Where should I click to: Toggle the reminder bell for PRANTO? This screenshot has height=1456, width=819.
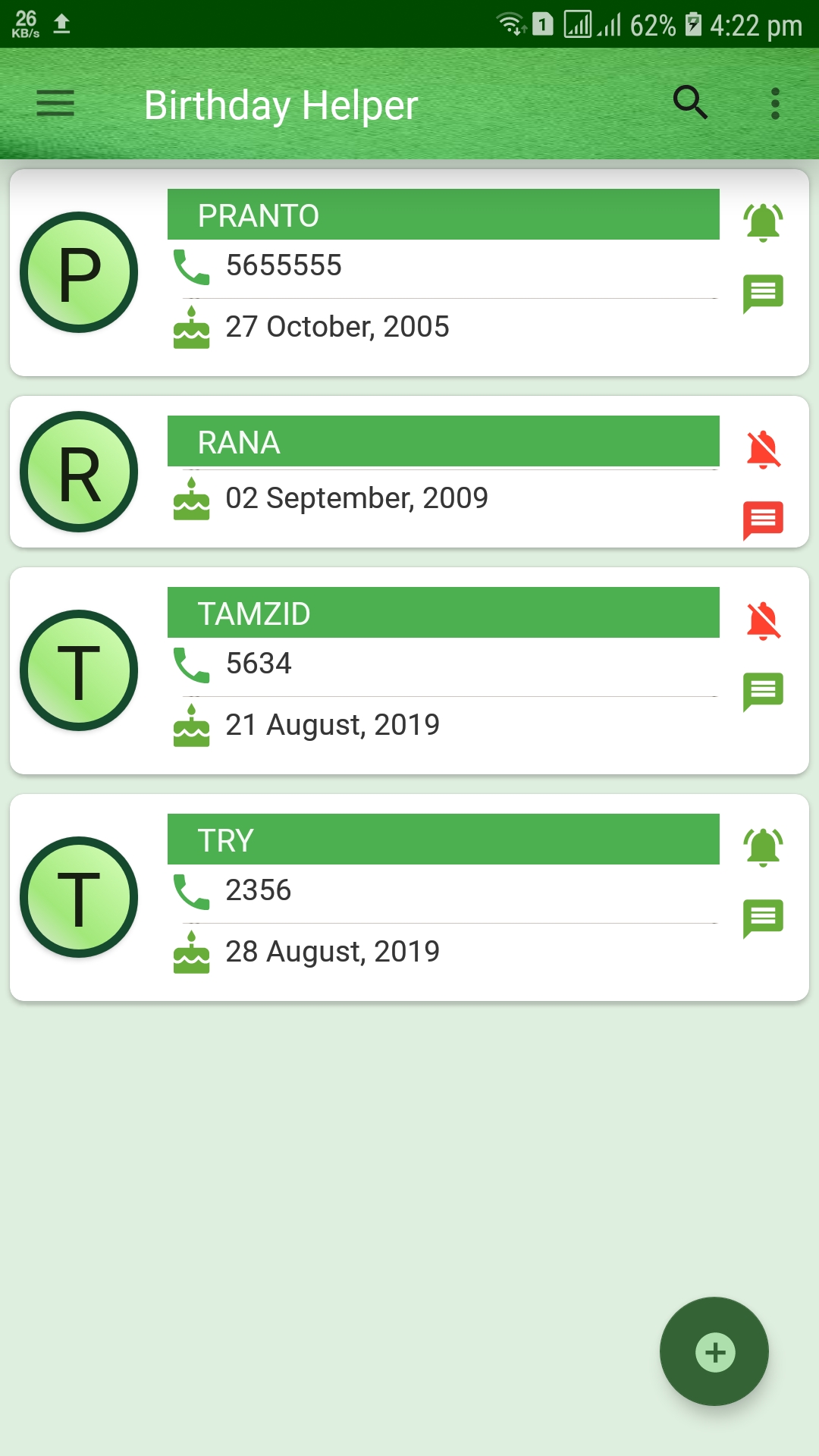763,222
